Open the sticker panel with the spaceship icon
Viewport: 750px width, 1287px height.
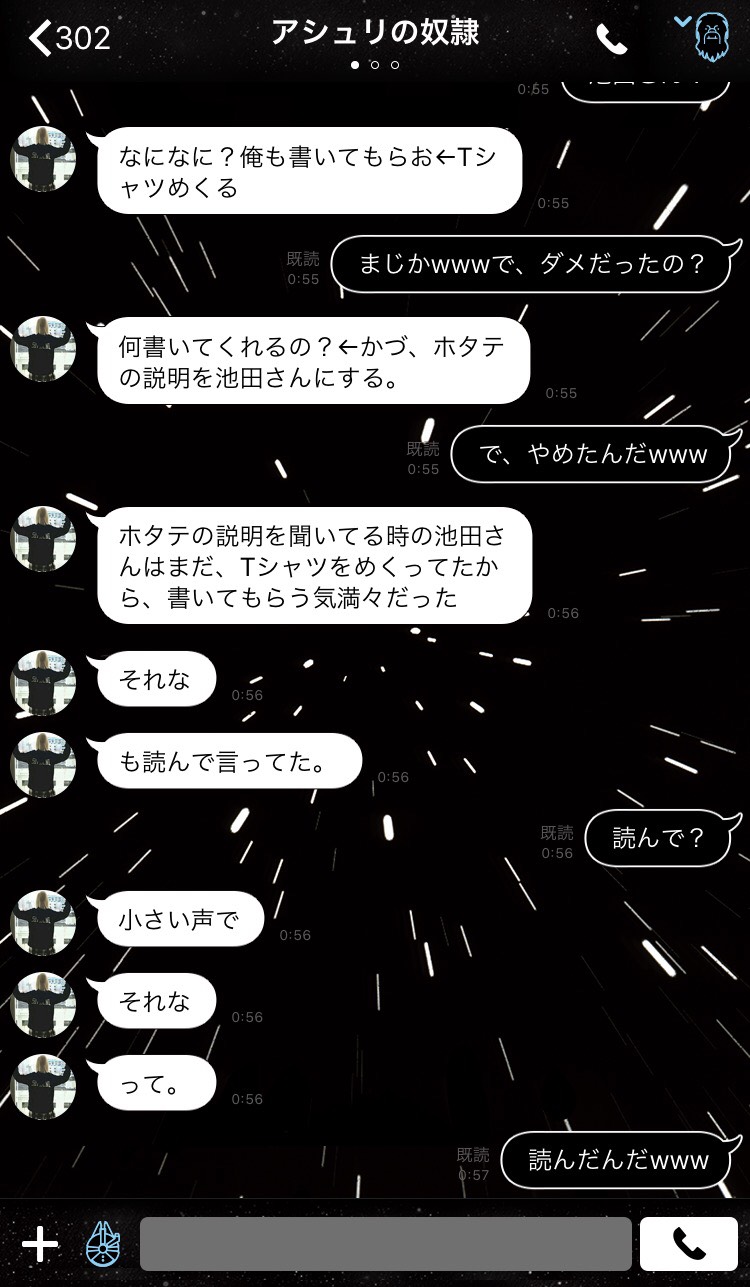[103, 1244]
